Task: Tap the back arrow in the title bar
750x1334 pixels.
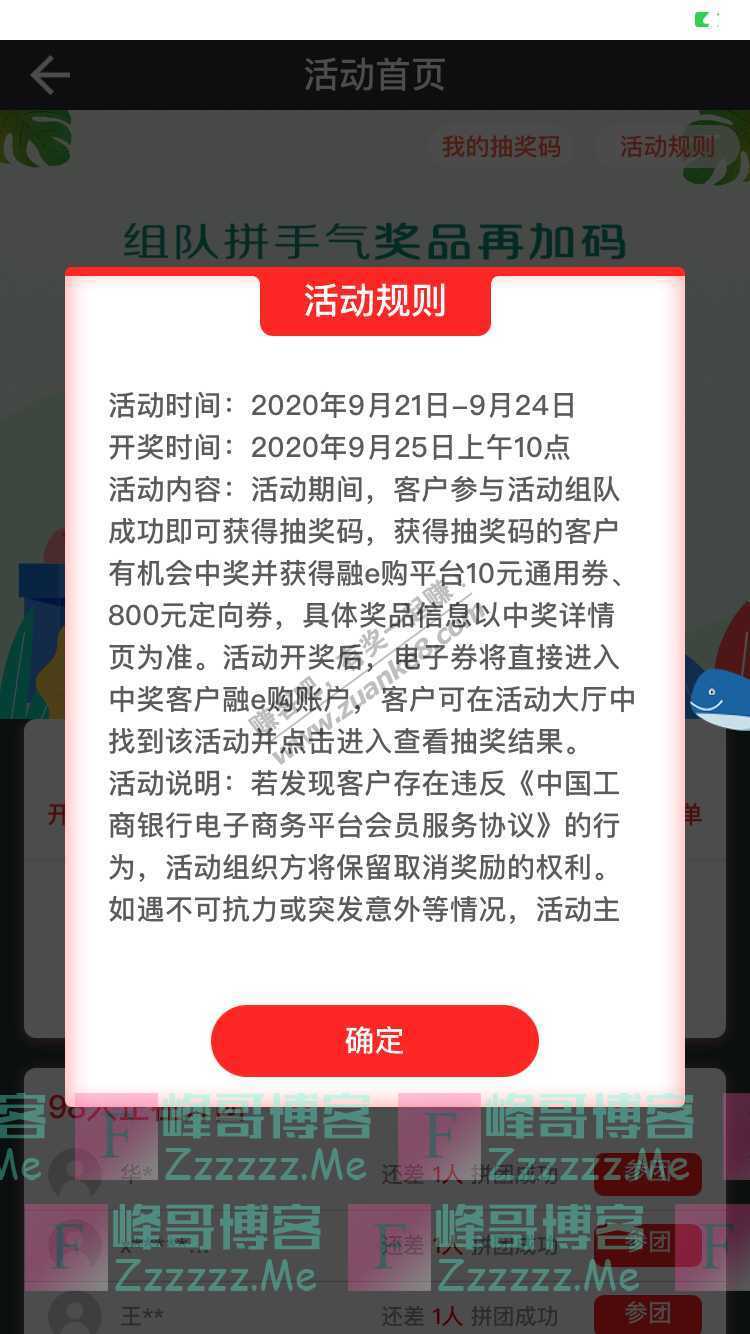Action: pos(49,75)
